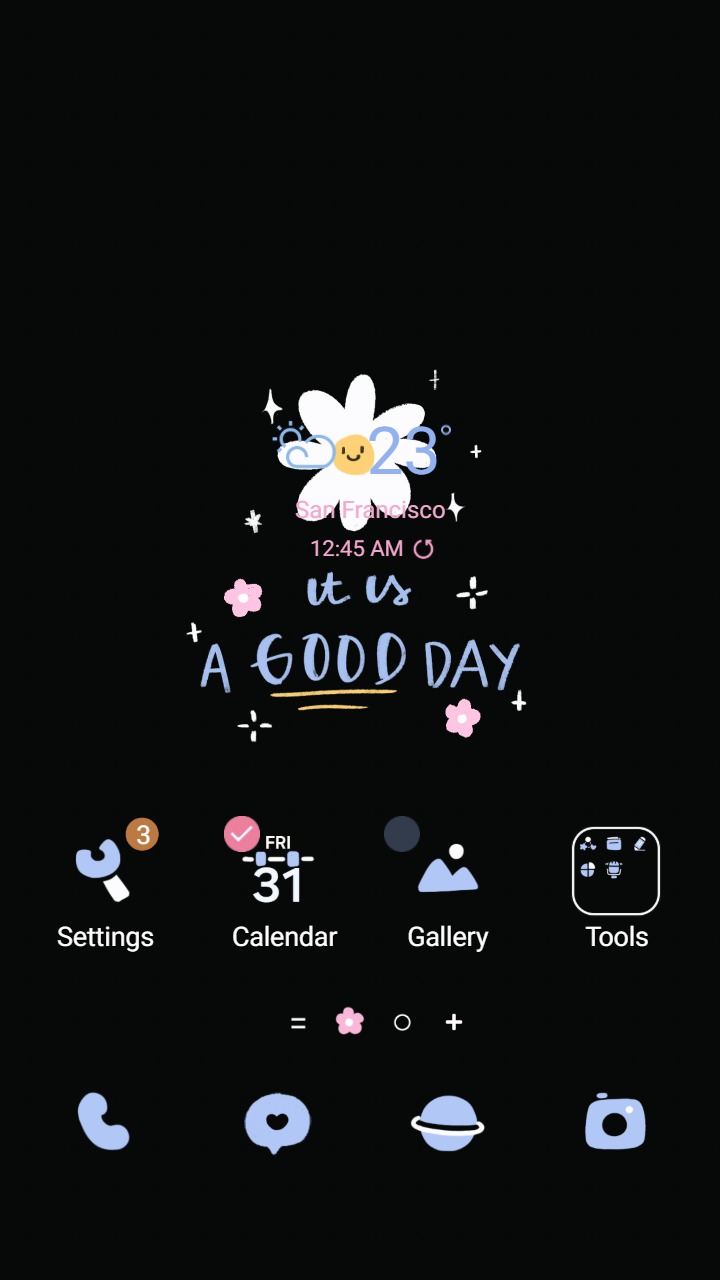Launch the planet-shaped browser app
Viewport: 720px width, 1280px height.
(x=448, y=1122)
